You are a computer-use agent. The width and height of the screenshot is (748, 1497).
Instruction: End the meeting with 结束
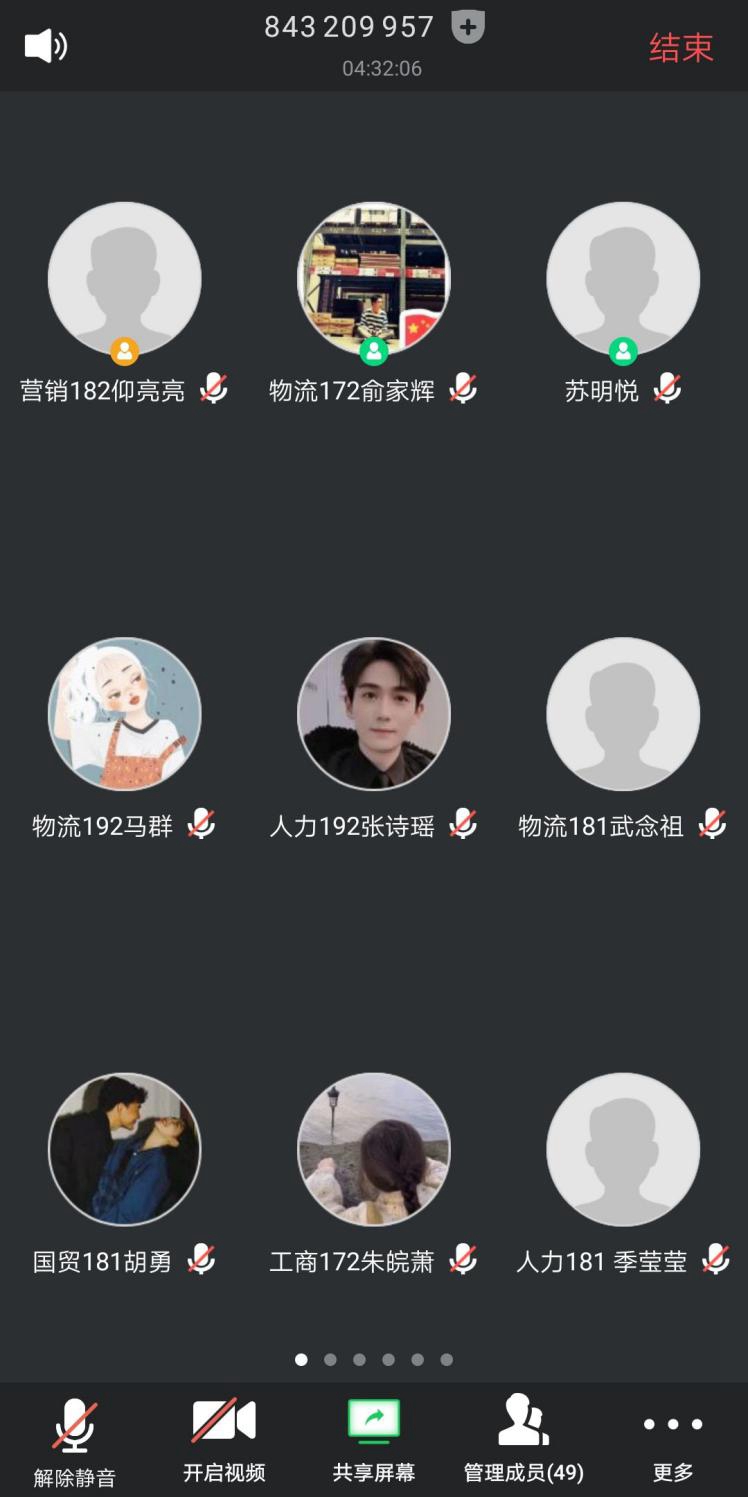tap(680, 47)
